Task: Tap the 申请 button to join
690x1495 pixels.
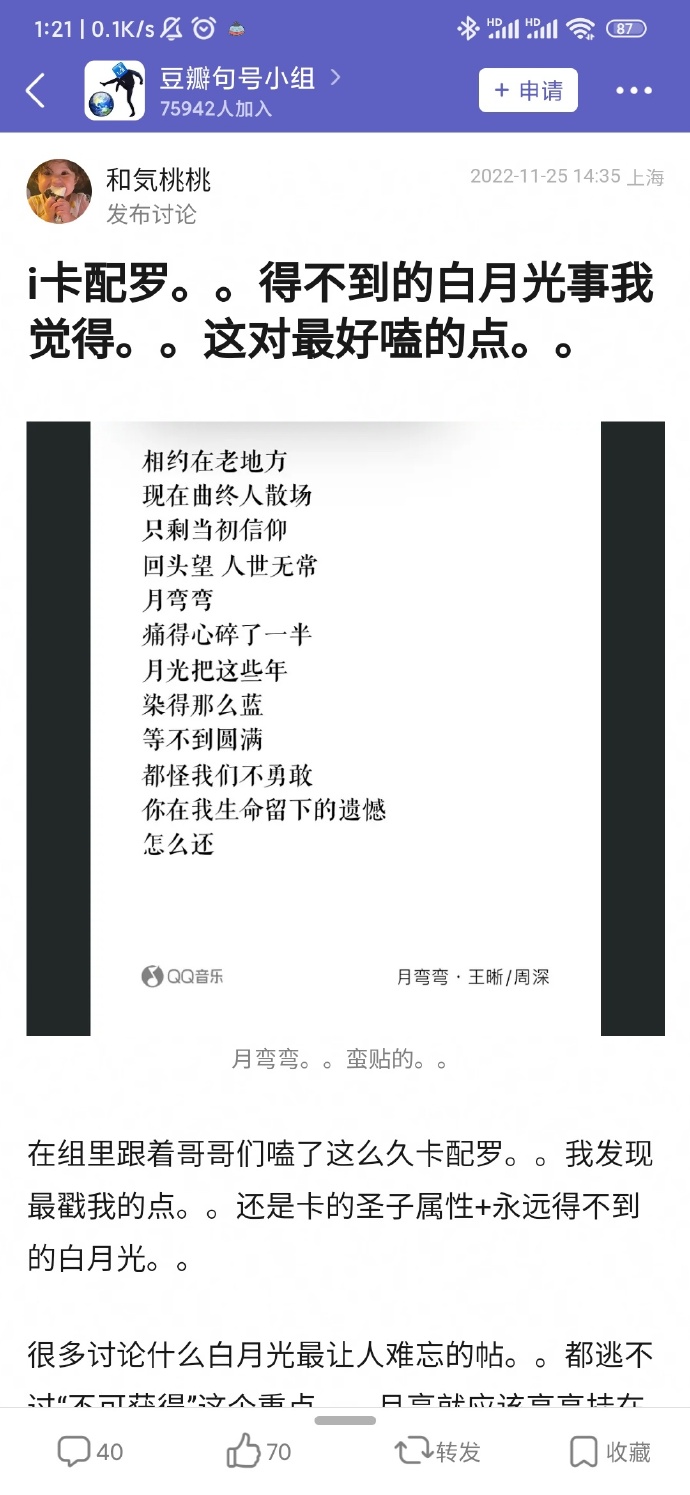Action: click(528, 91)
